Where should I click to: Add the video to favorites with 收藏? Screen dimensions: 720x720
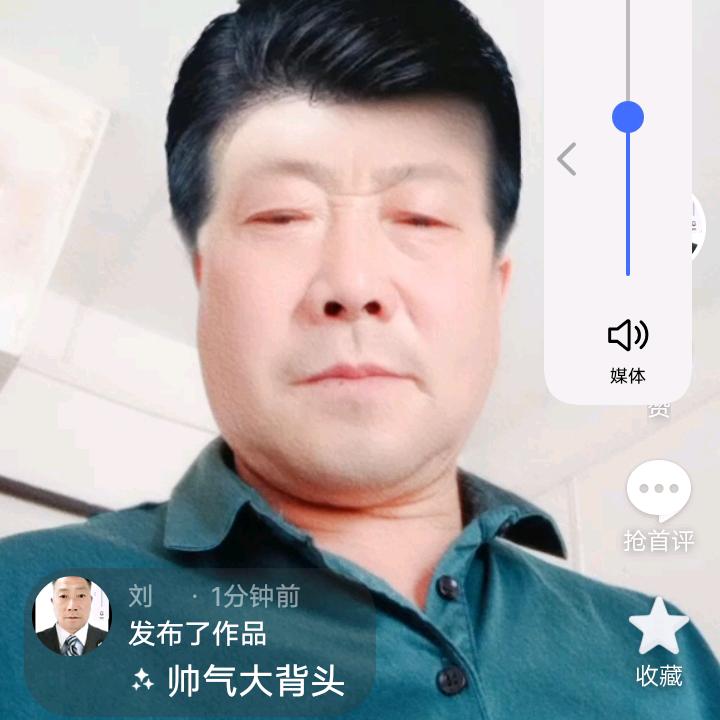pyautogui.click(x=658, y=628)
